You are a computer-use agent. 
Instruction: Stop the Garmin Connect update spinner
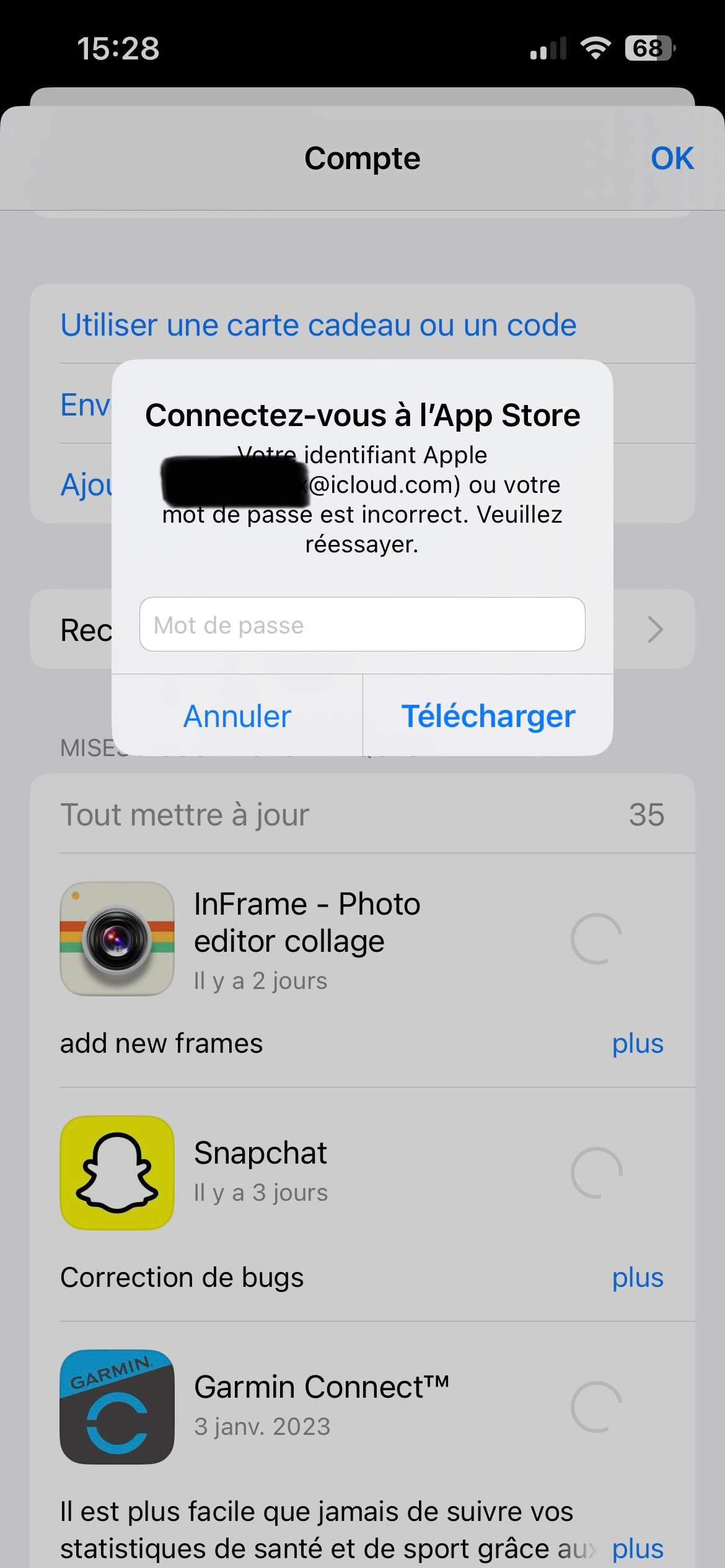tap(596, 1407)
